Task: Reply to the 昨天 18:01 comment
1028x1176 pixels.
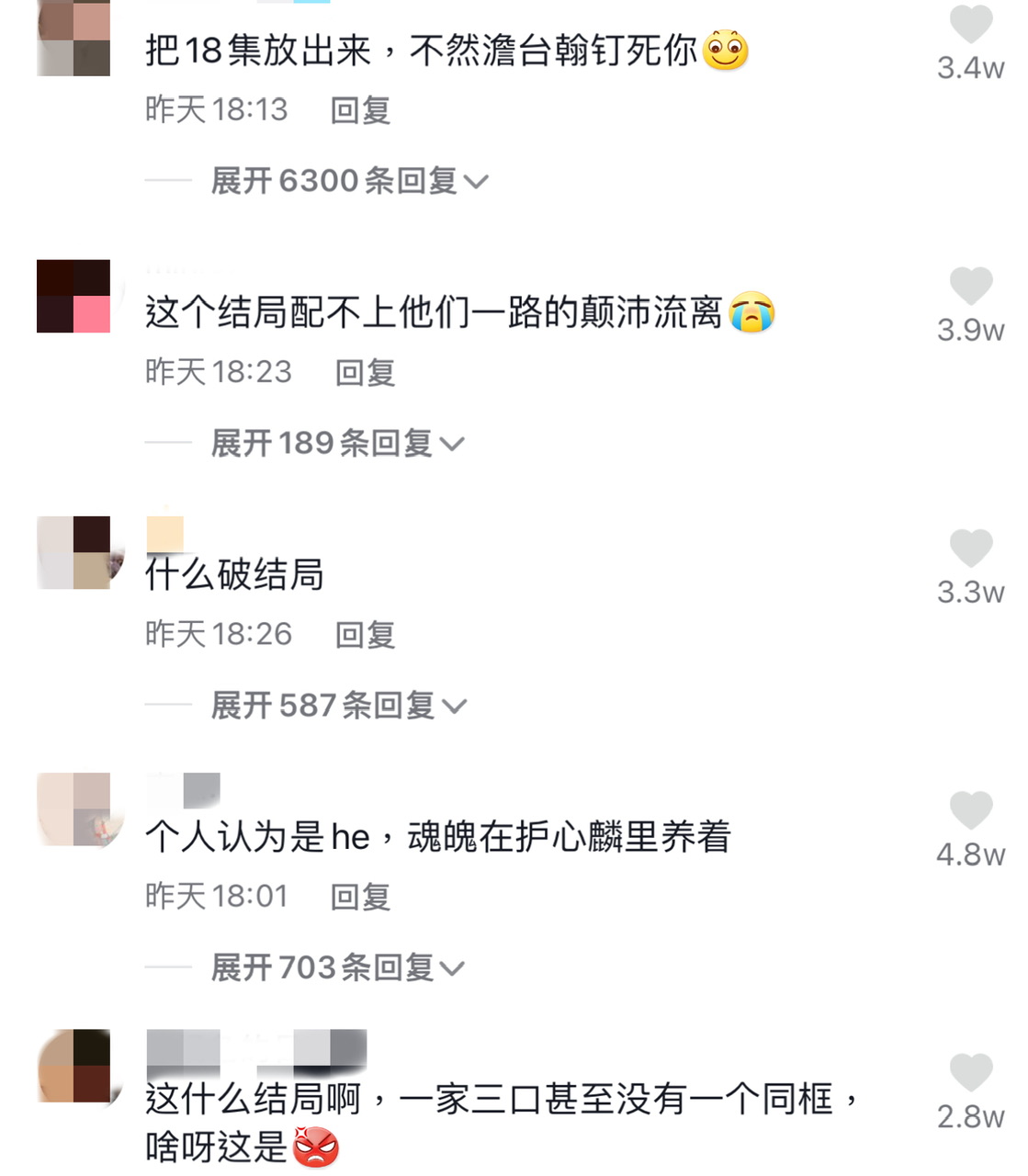Action: [360, 896]
